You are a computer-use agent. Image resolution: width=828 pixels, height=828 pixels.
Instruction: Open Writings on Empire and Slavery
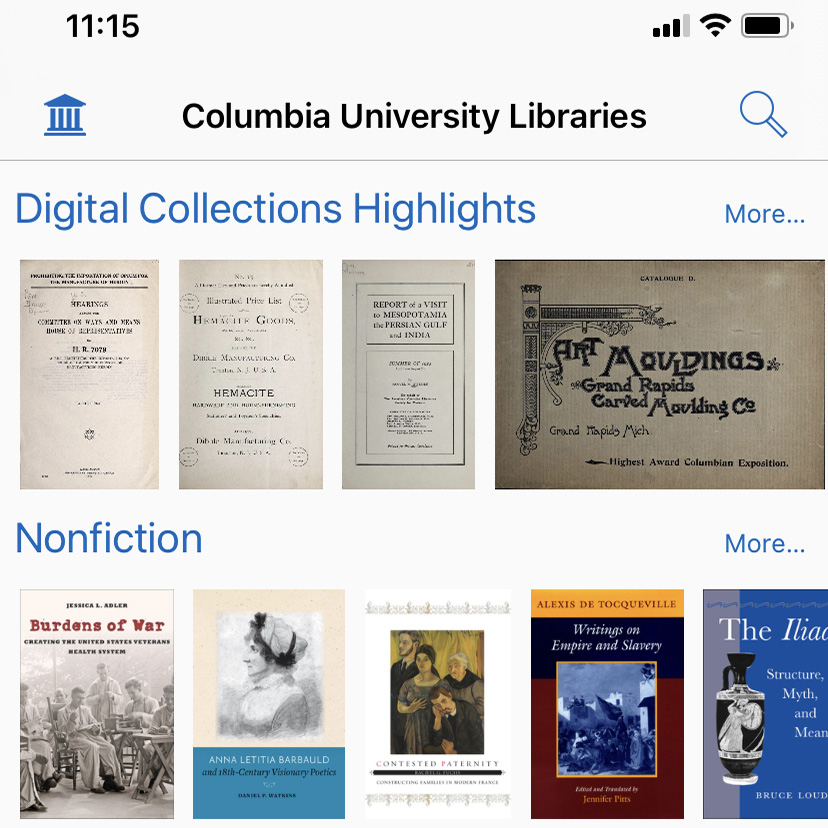[607, 703]
